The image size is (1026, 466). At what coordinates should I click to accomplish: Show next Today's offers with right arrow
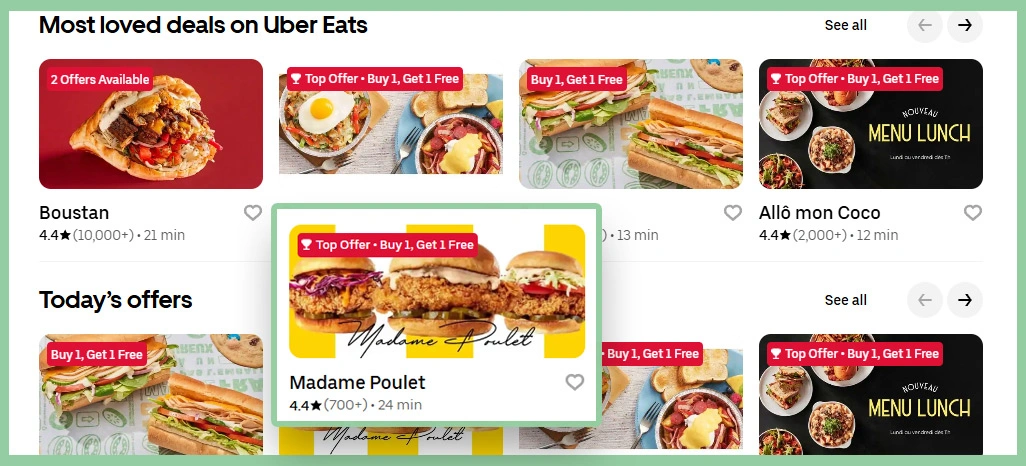(x=964, y=300)
